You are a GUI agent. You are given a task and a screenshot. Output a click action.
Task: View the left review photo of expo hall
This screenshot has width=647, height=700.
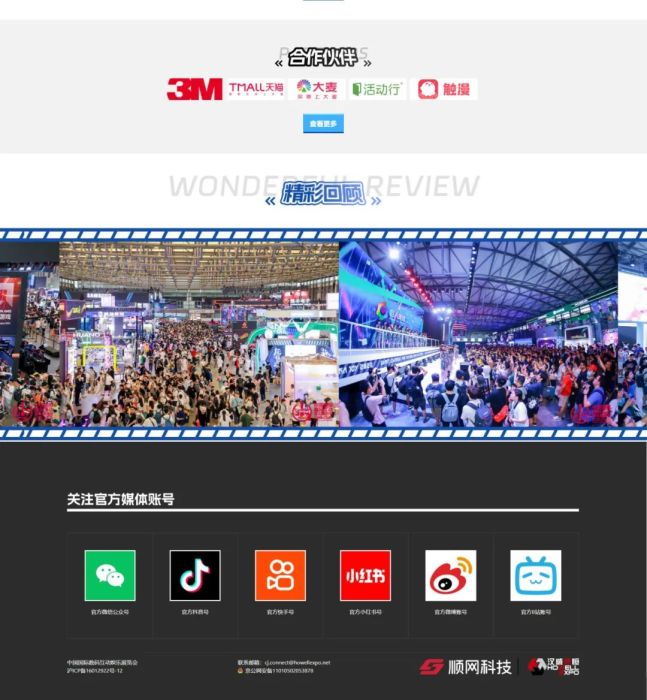click(170, 334)
